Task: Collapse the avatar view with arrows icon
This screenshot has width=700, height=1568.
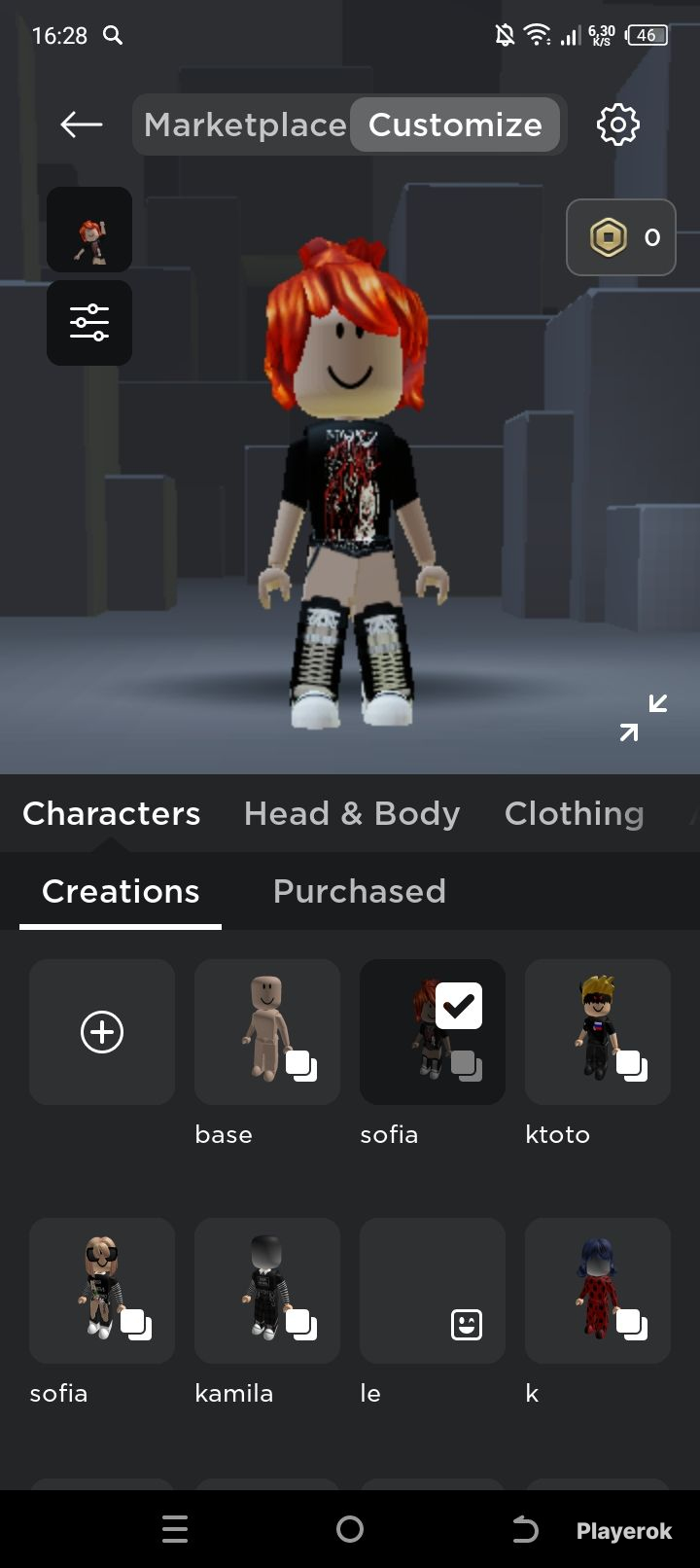Action: [644, 717]
